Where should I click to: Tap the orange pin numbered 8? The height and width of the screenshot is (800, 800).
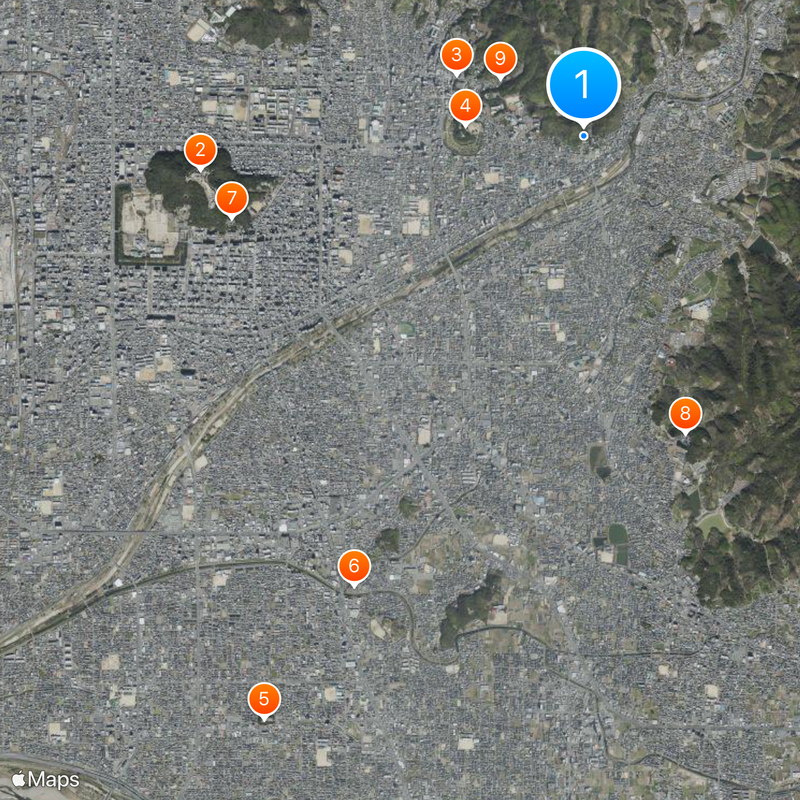[685, 412]
